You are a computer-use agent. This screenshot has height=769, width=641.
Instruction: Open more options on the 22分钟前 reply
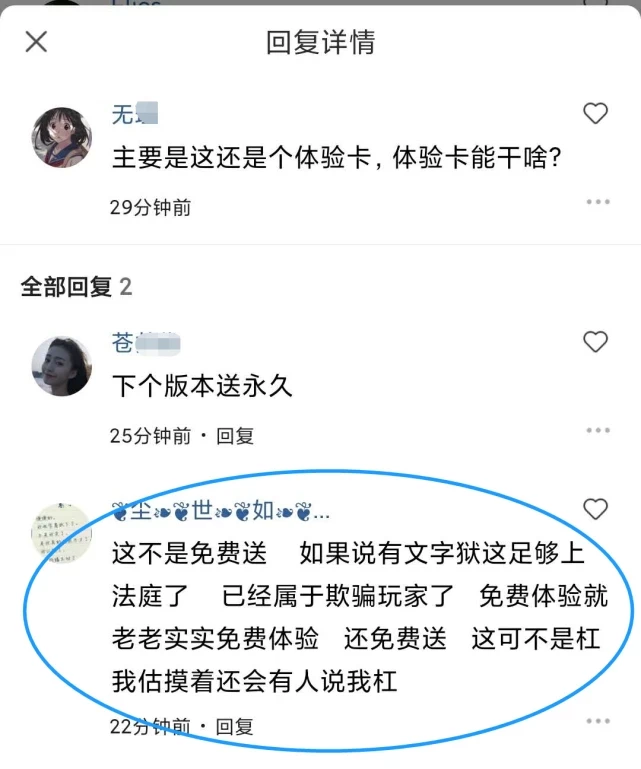pos(598,721)
